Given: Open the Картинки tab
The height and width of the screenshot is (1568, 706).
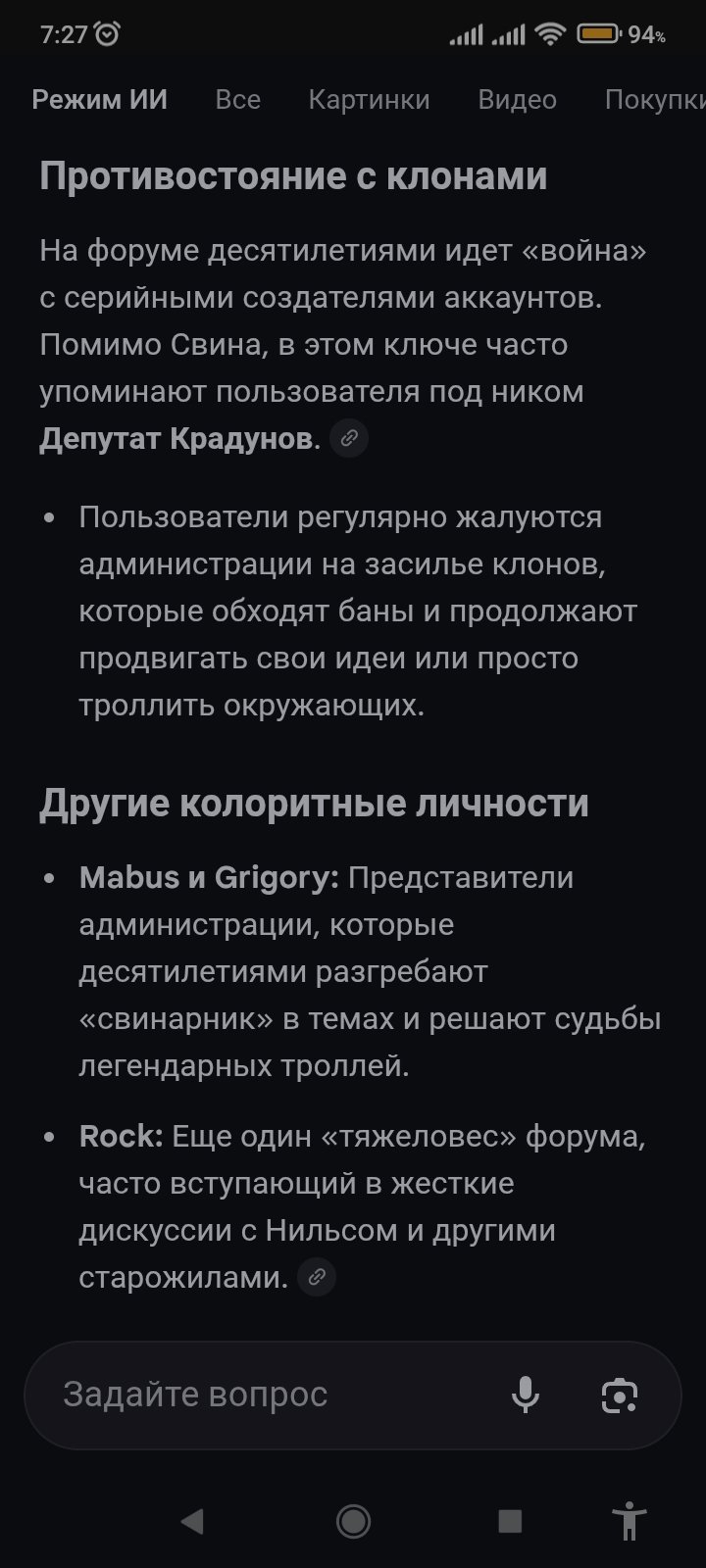Looking at the screenshot, I should 369,100.
